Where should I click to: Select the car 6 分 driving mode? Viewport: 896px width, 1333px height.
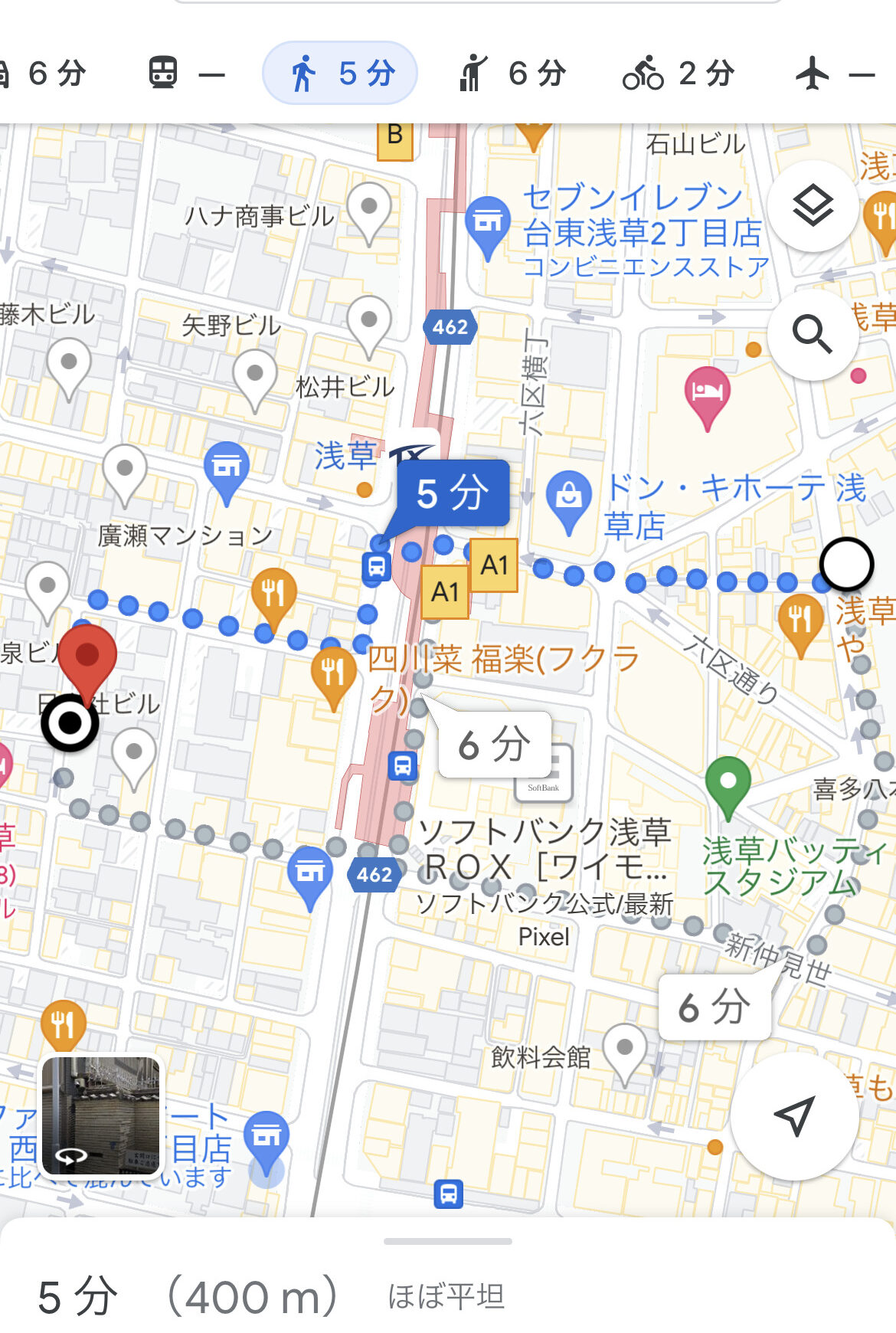[x=46, y=74]
